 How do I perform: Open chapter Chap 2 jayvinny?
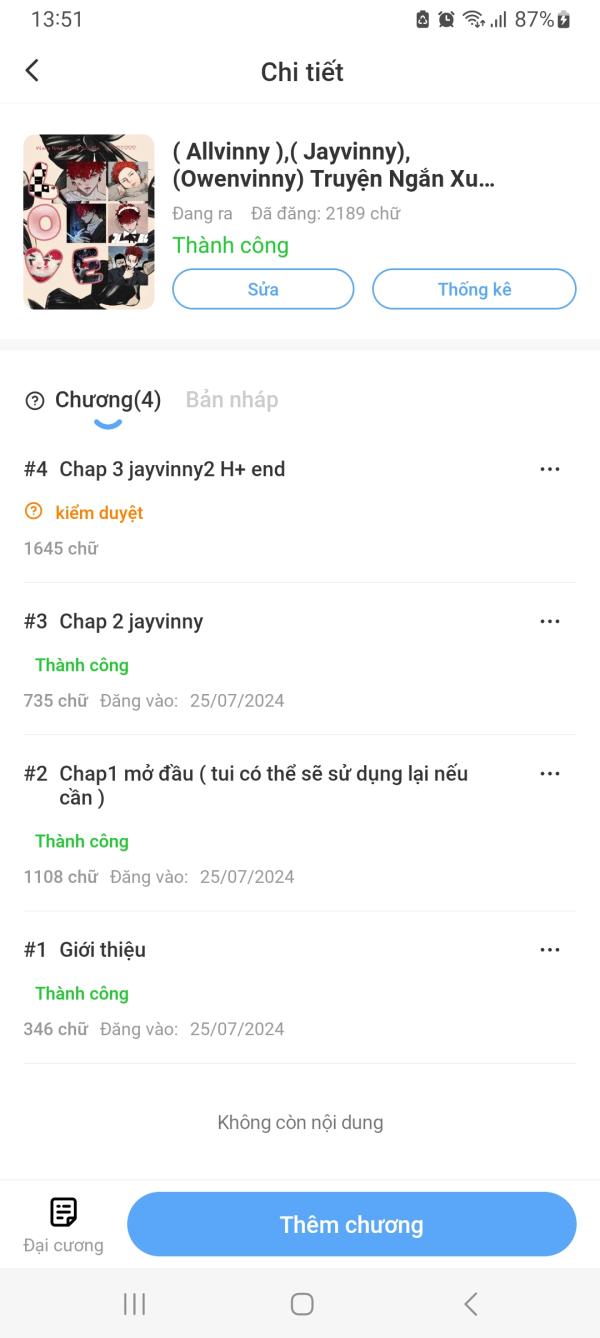(131, 621)
